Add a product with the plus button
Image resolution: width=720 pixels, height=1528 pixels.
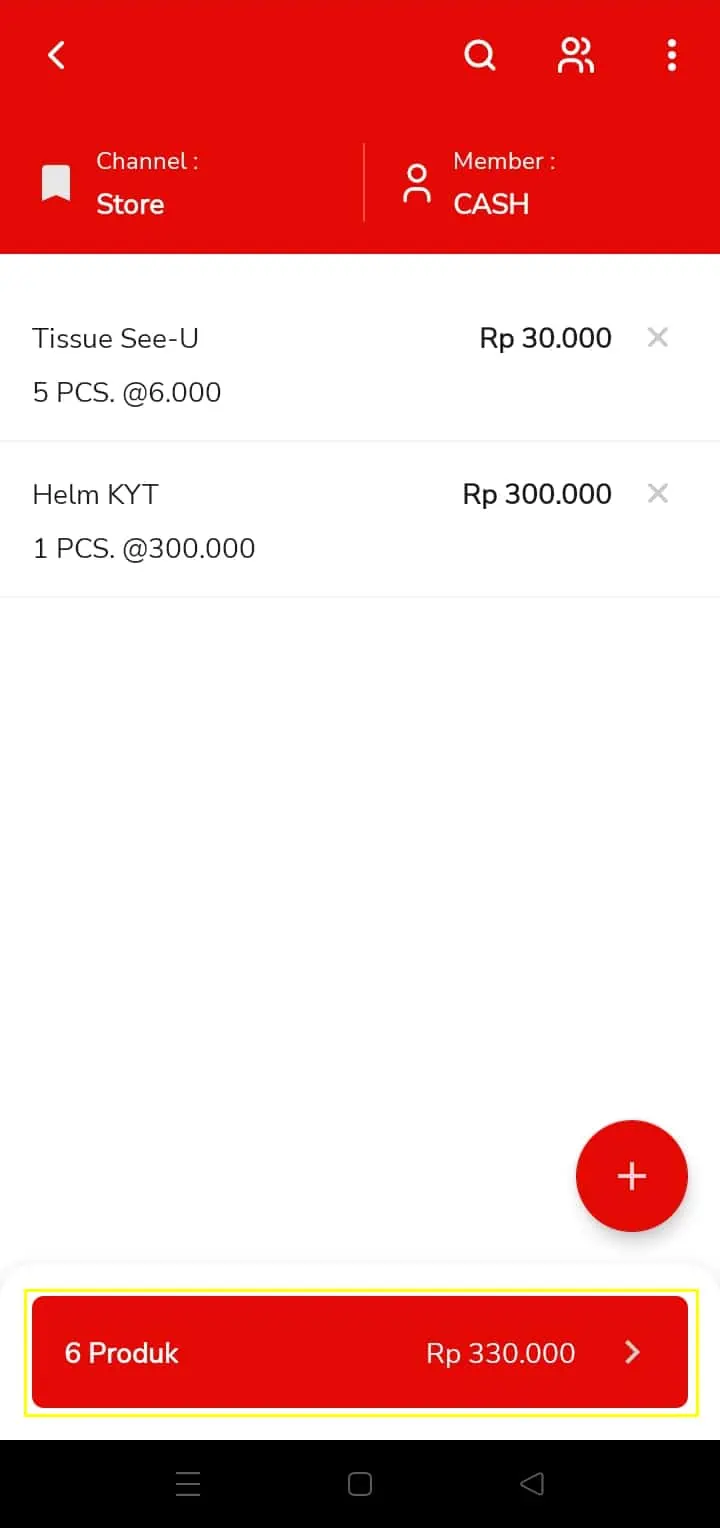tap(632, 1176)
